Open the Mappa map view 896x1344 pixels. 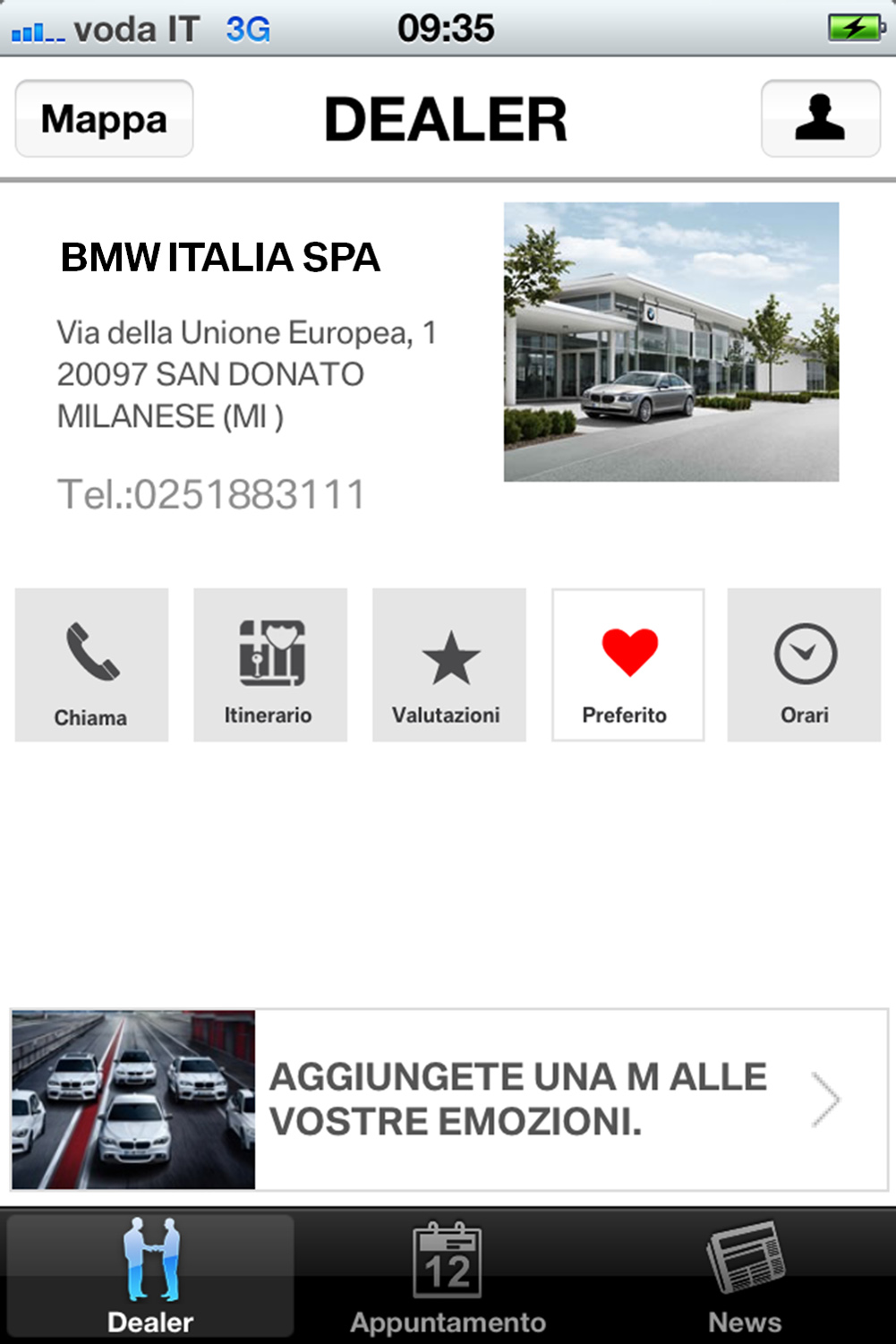(104, 119)
